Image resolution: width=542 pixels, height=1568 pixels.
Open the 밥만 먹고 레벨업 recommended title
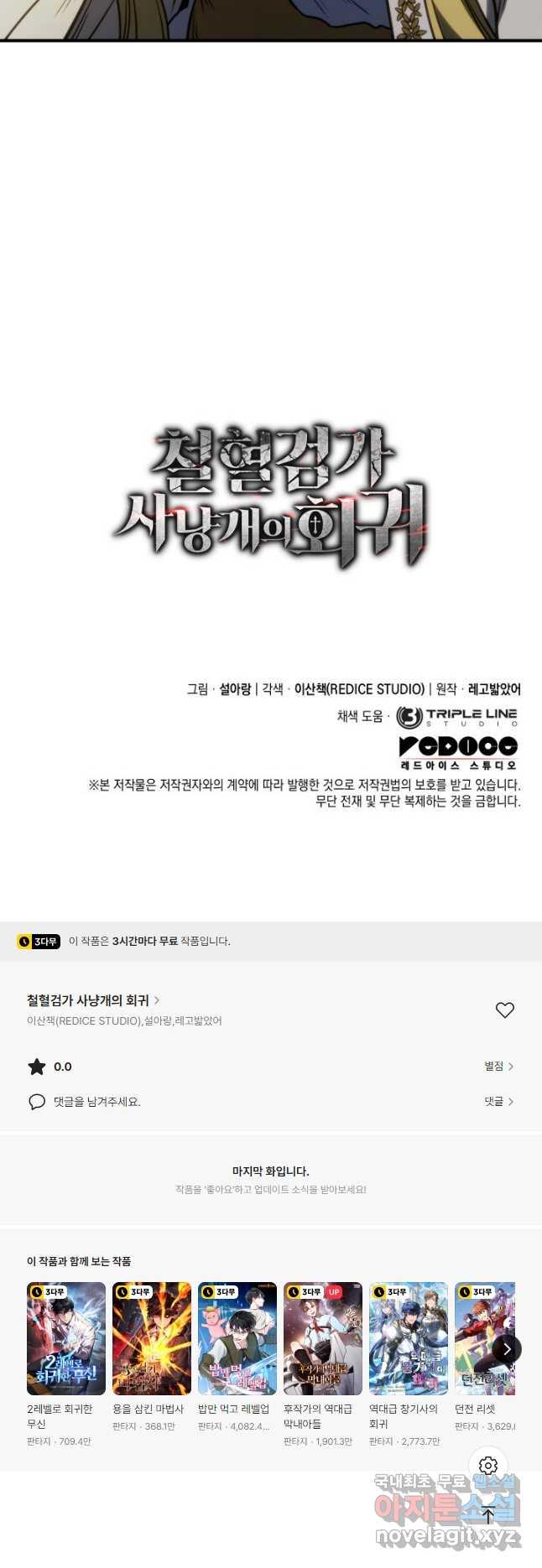coord(237,1338)
